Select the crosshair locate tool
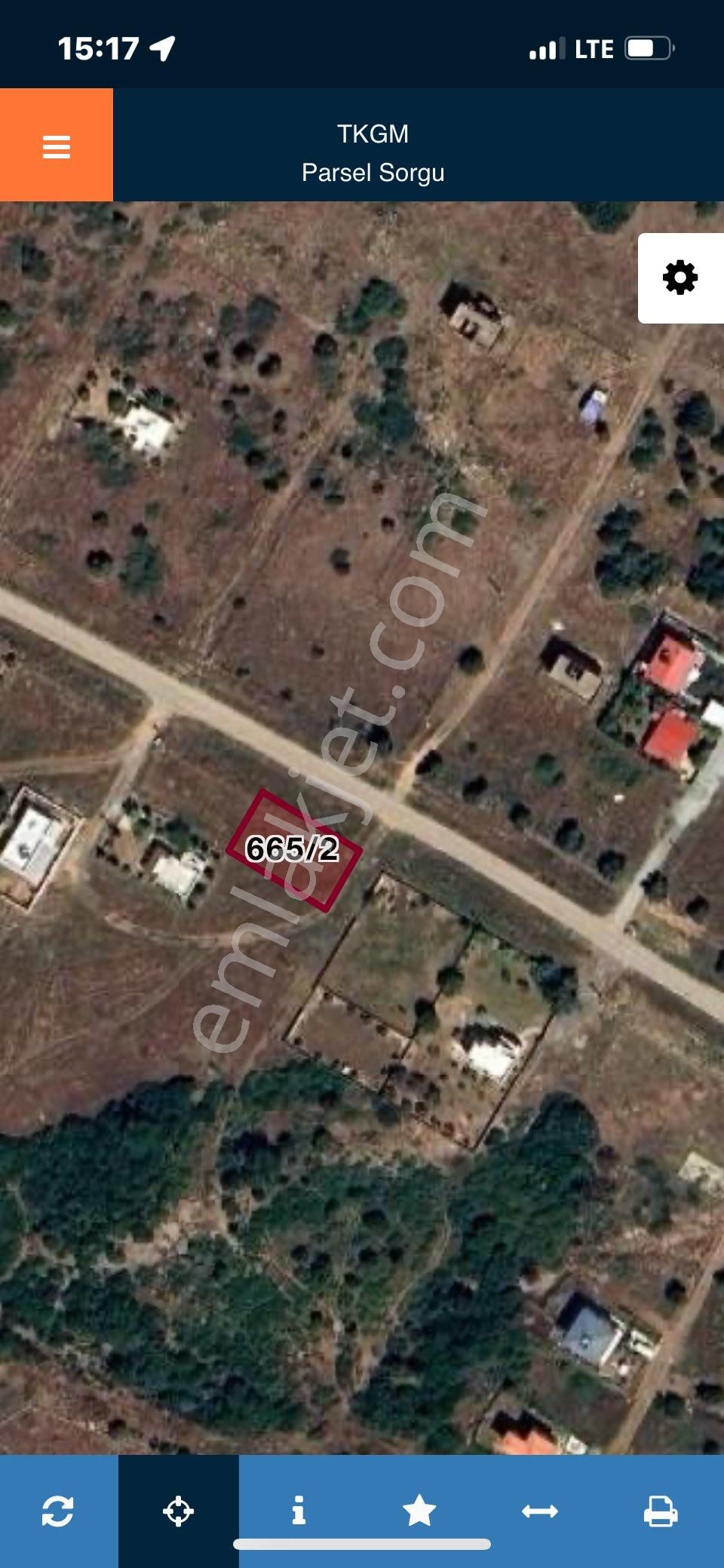Viewport: 724px width, 1568px height. point(179,1511)
